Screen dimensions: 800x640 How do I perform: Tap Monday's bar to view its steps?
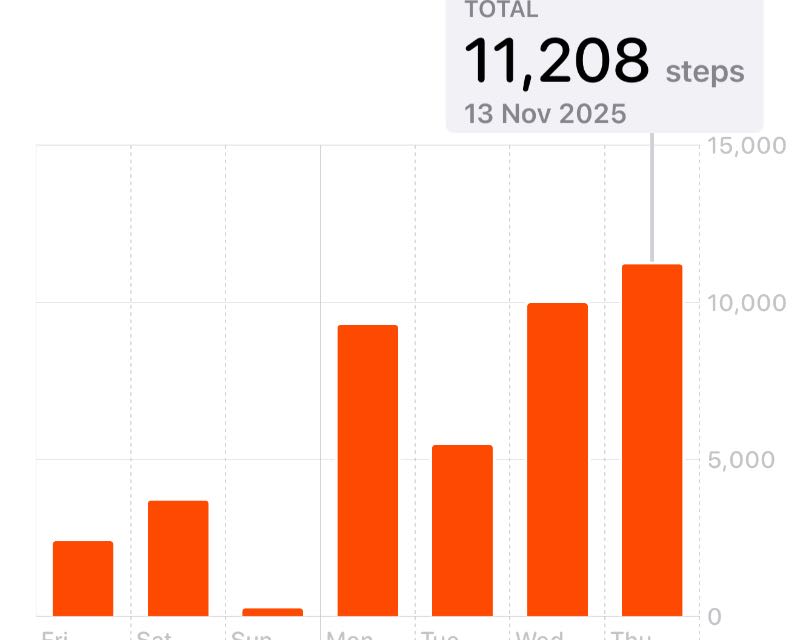(x=367, y=471)
